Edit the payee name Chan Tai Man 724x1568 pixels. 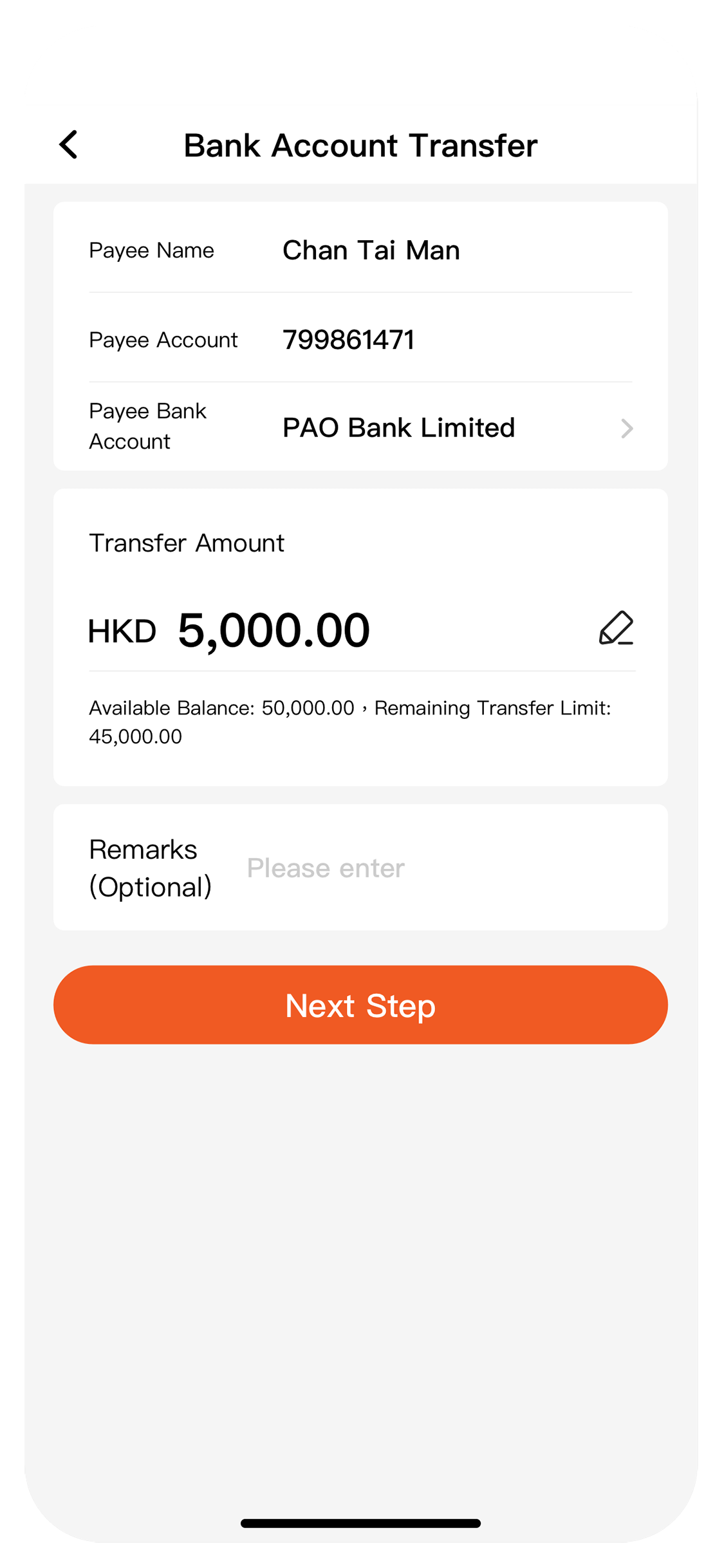click(371, 250)
